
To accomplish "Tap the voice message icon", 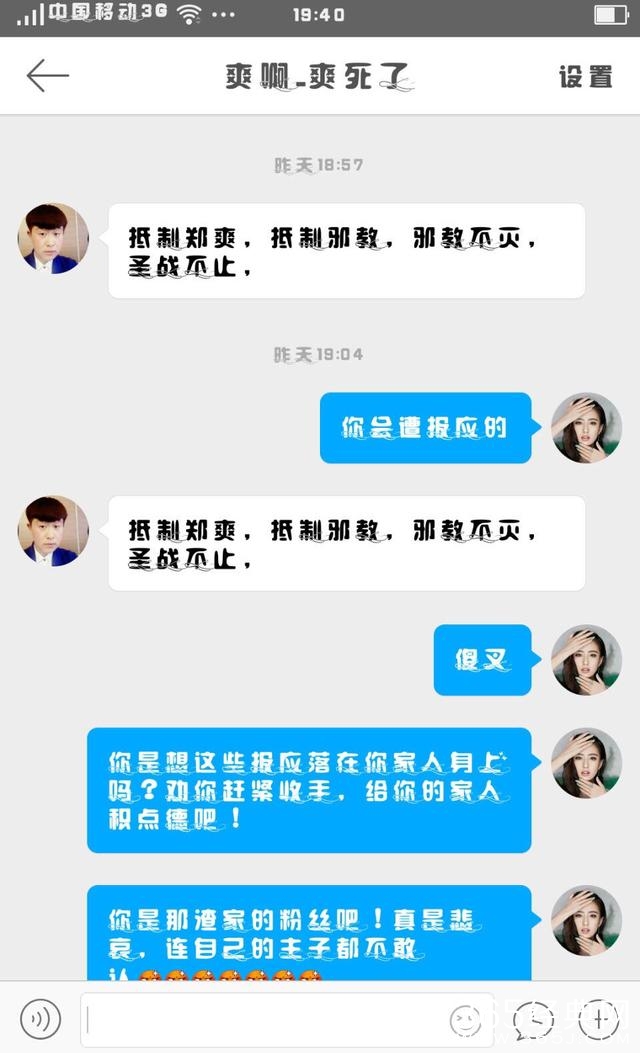I will pos(41,1019).
